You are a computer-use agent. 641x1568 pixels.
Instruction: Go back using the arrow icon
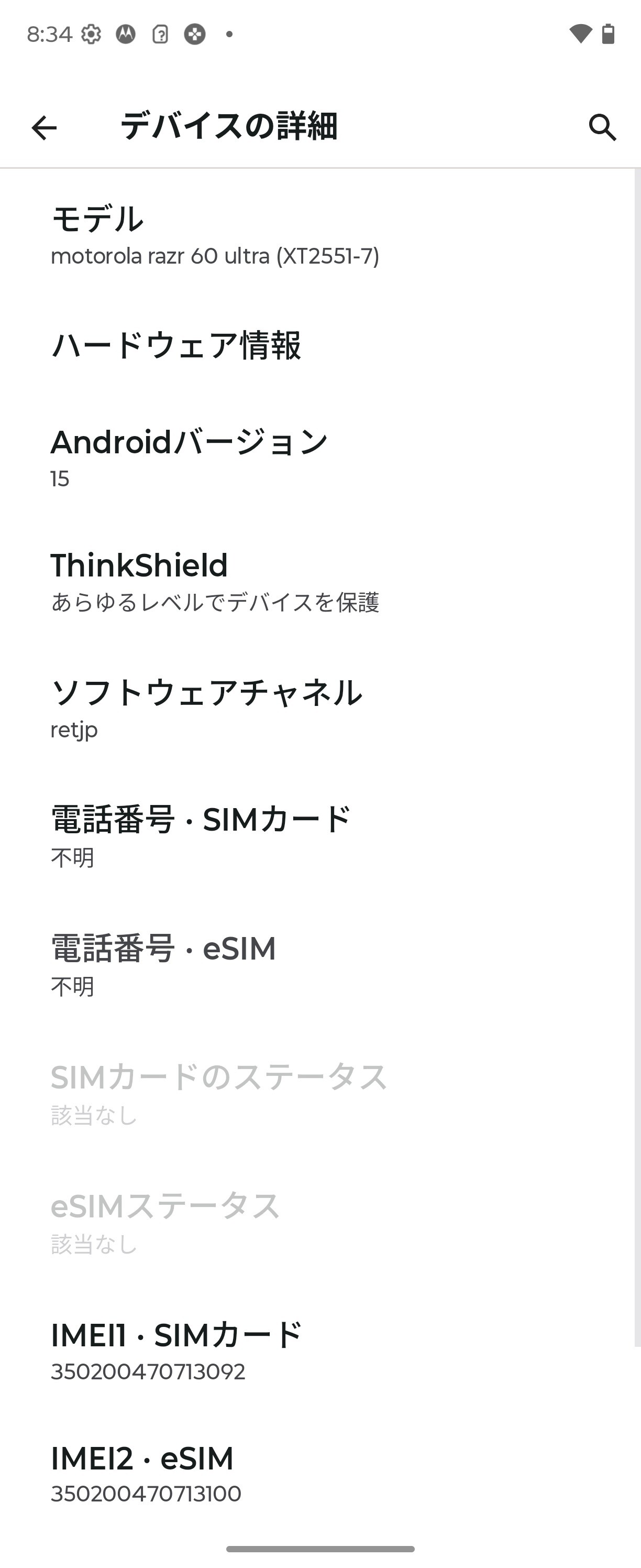[x=44, y=128]
